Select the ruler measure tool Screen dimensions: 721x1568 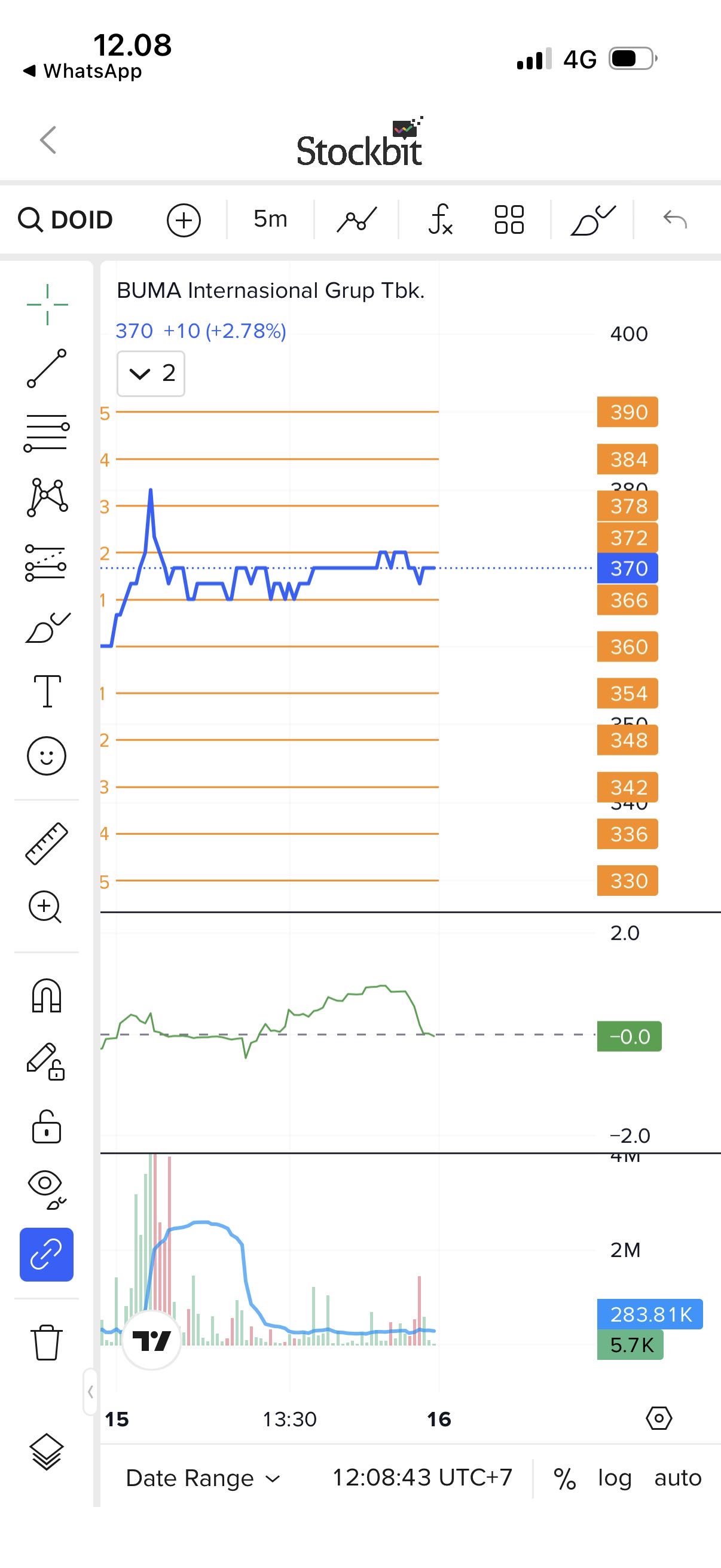coord(47,844)
